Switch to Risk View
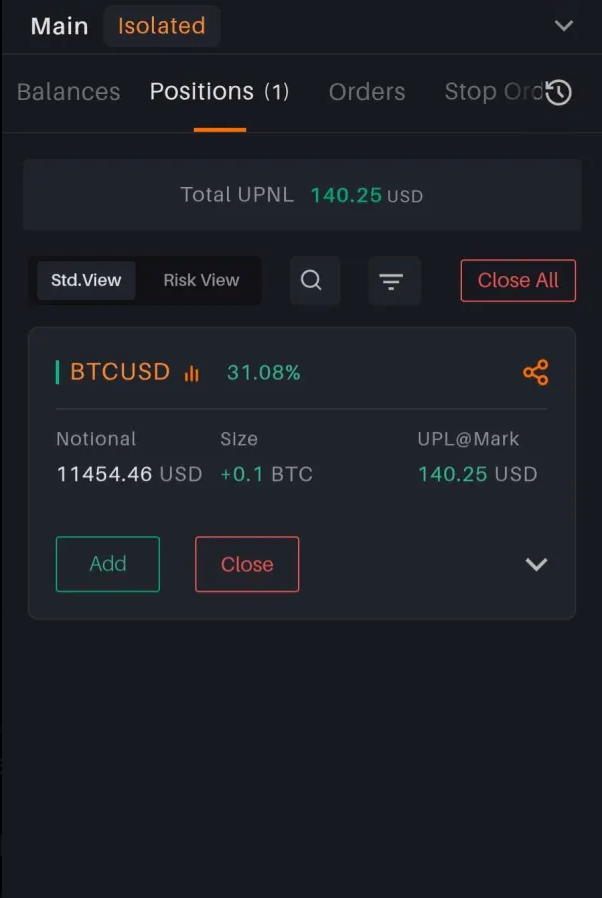The height and width of the screenshot is (898, 602). point(201,280)
